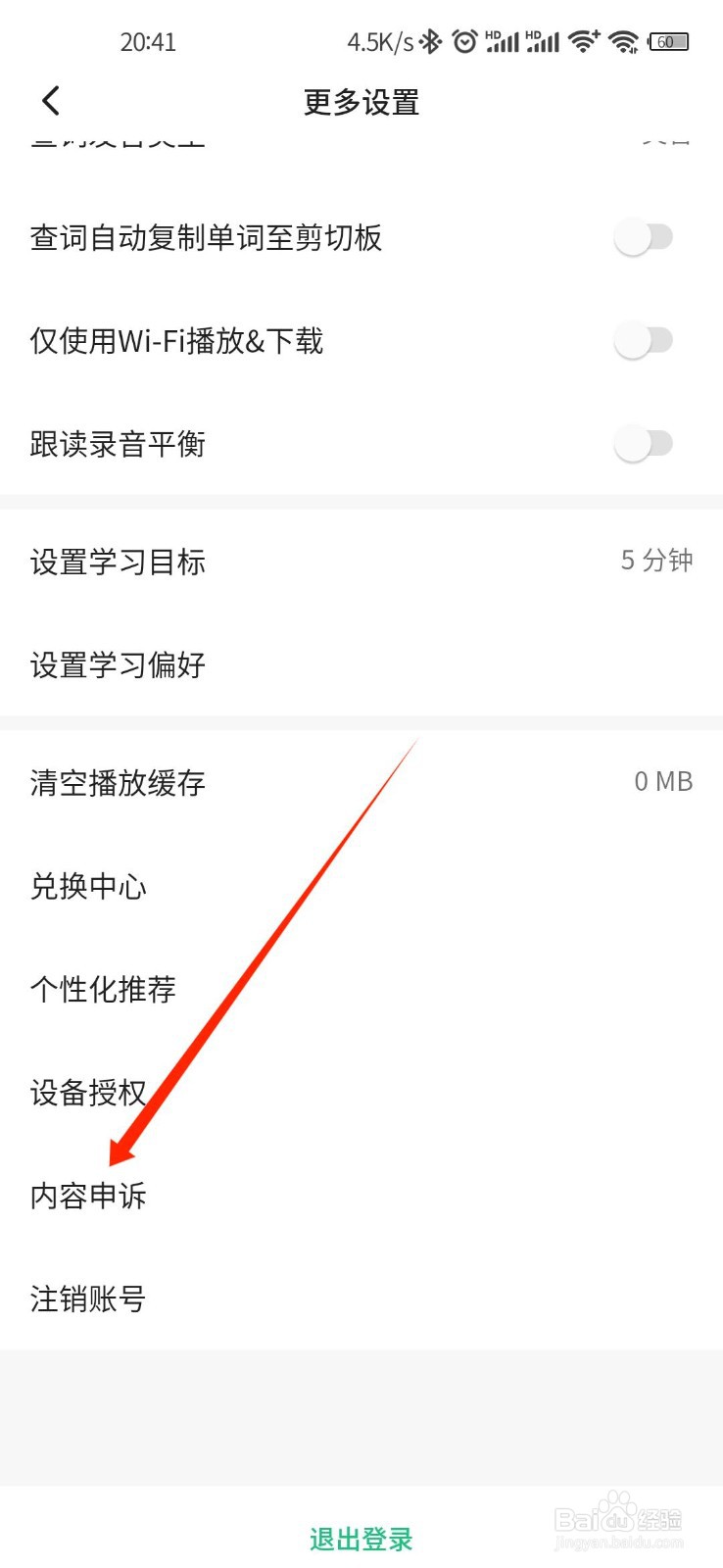Turn on 仅使用Wi-Fi播放&下载
The height and width of the screenshot is (1568, 723).
pos(648,341)
